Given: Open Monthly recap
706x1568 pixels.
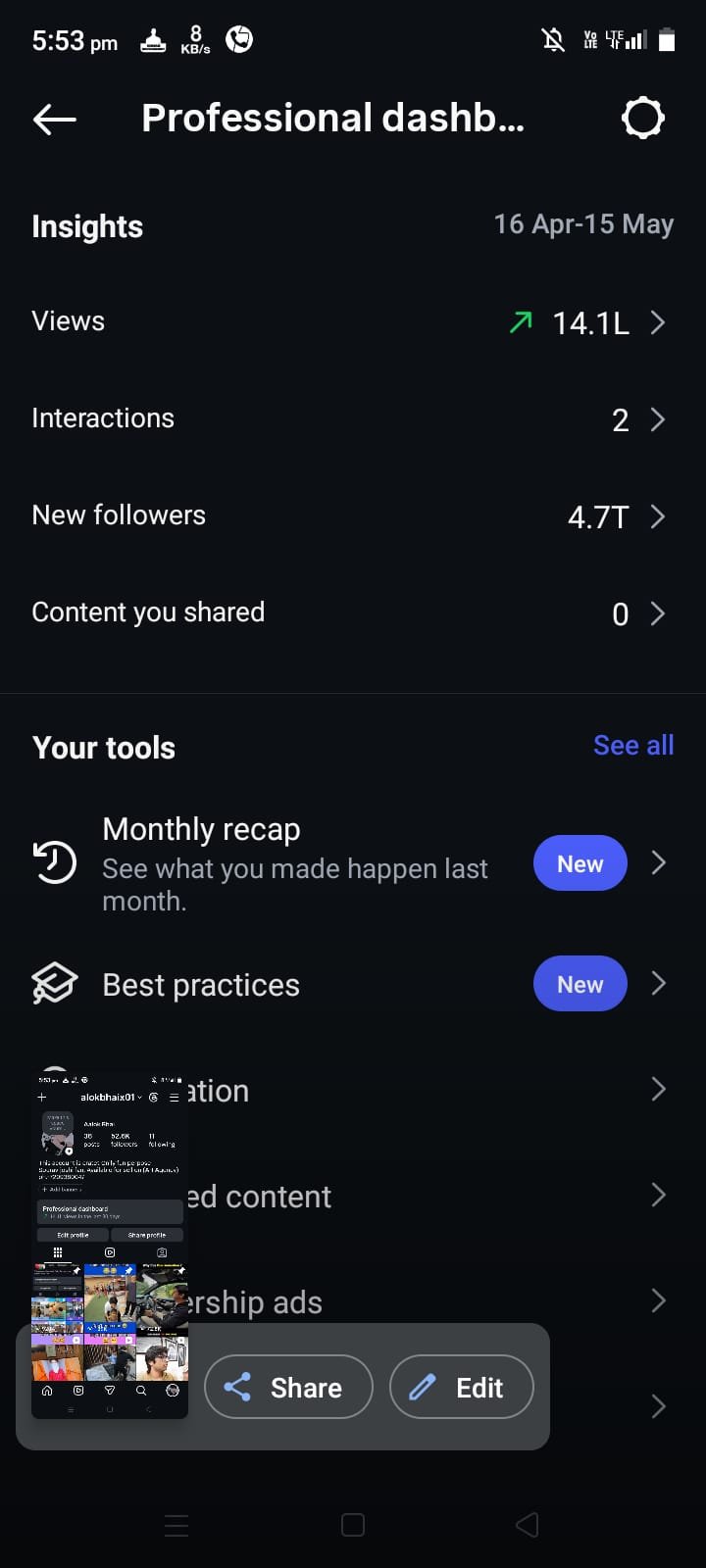Looking at the screenshot, I should pos(353,863).
